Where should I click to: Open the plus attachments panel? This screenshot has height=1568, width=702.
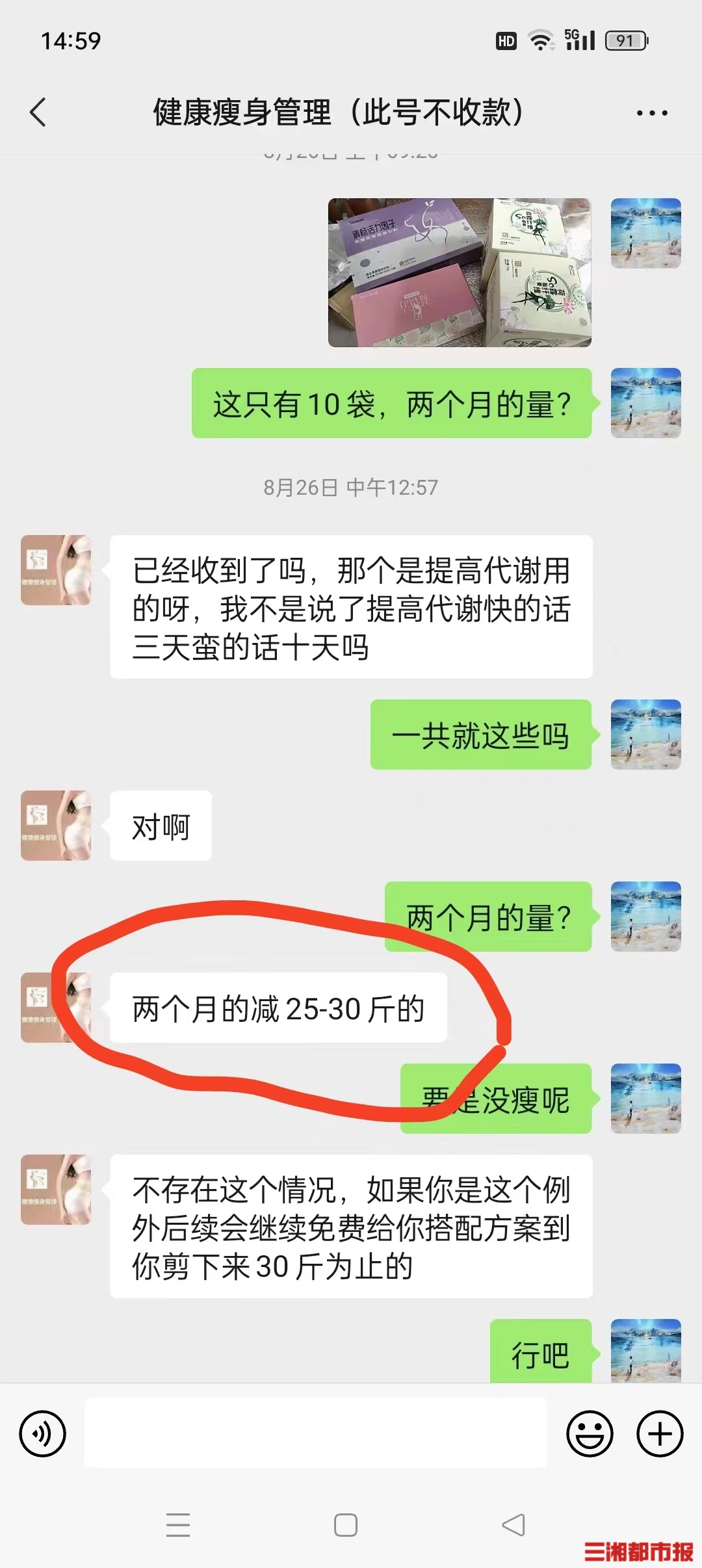[660, 1433]
